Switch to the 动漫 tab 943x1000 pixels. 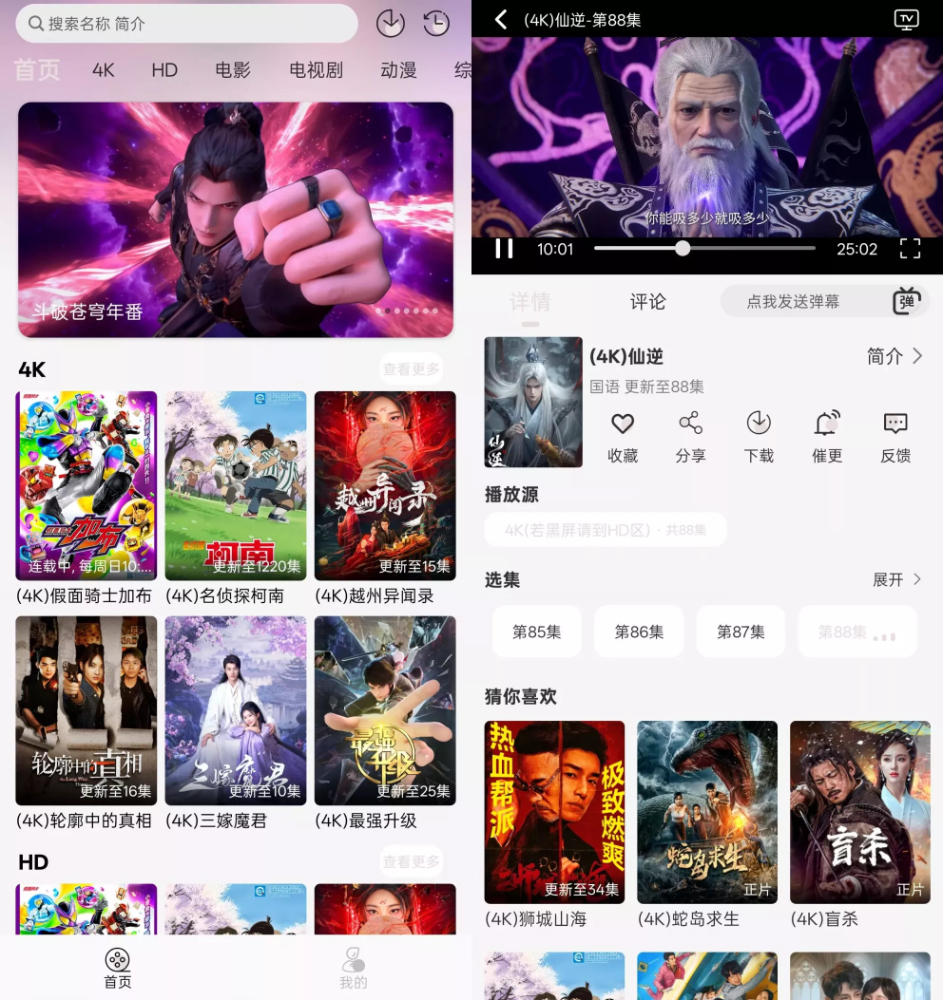[x=398, y=70]
